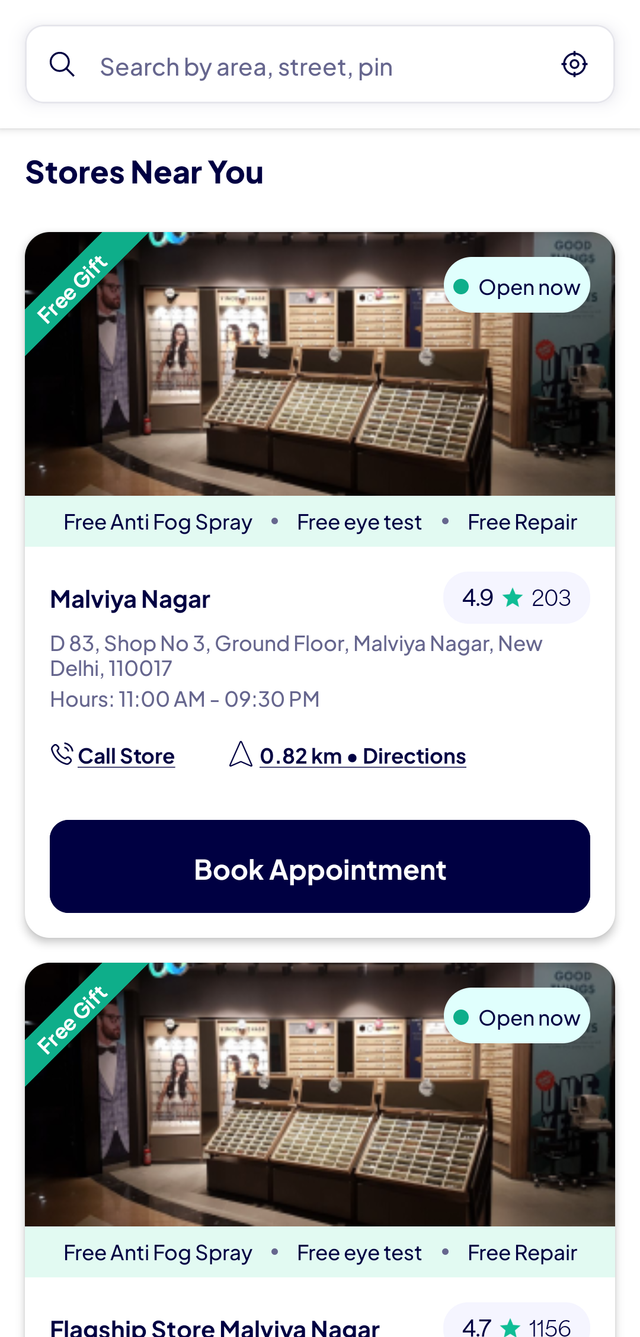Viewport: 640px width, 1337px height.
Task: Open Flagship Store Malviya Nagar card
Action: [215, 1326]
